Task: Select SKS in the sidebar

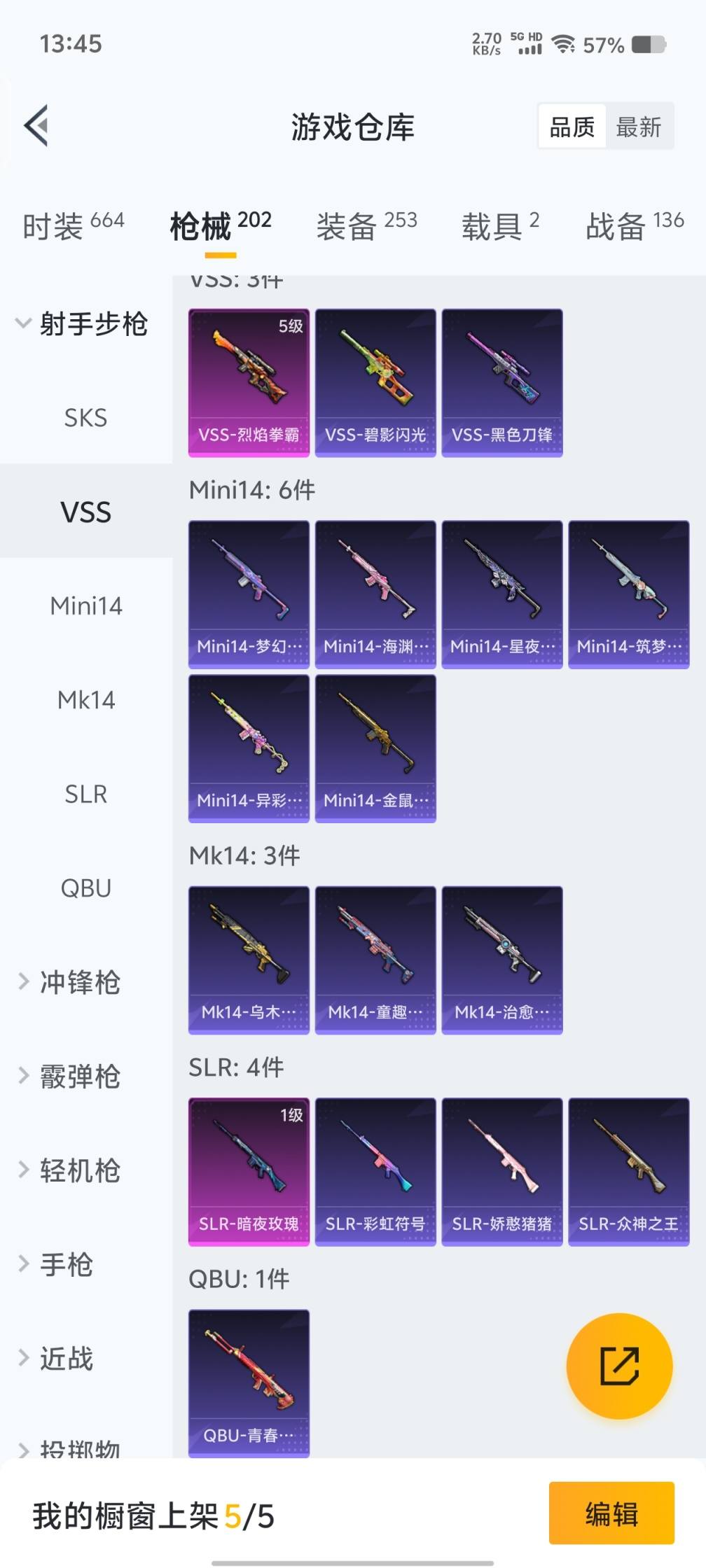Action: pos(85,418)
